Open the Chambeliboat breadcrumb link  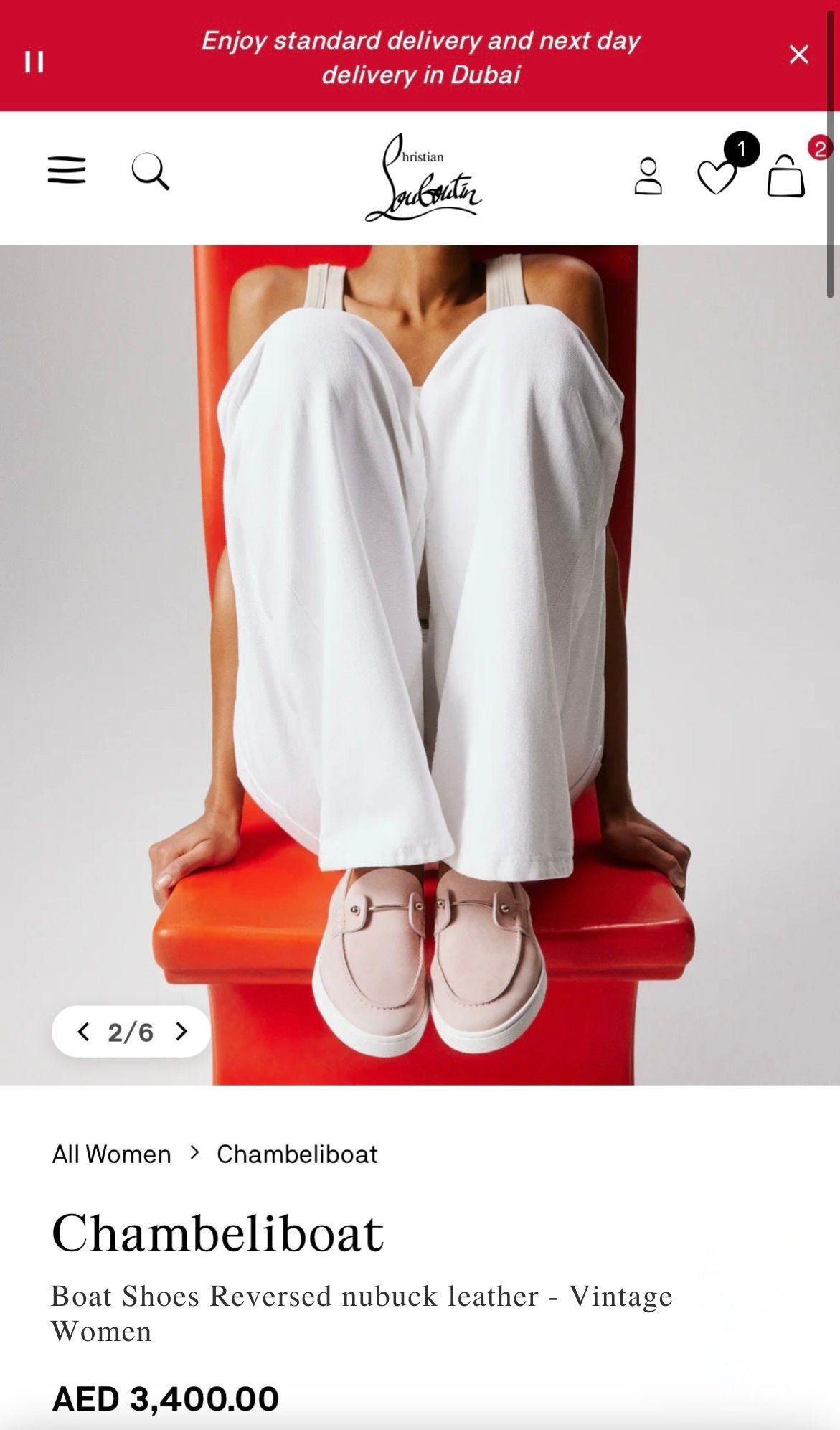[x=297, y=1154]
